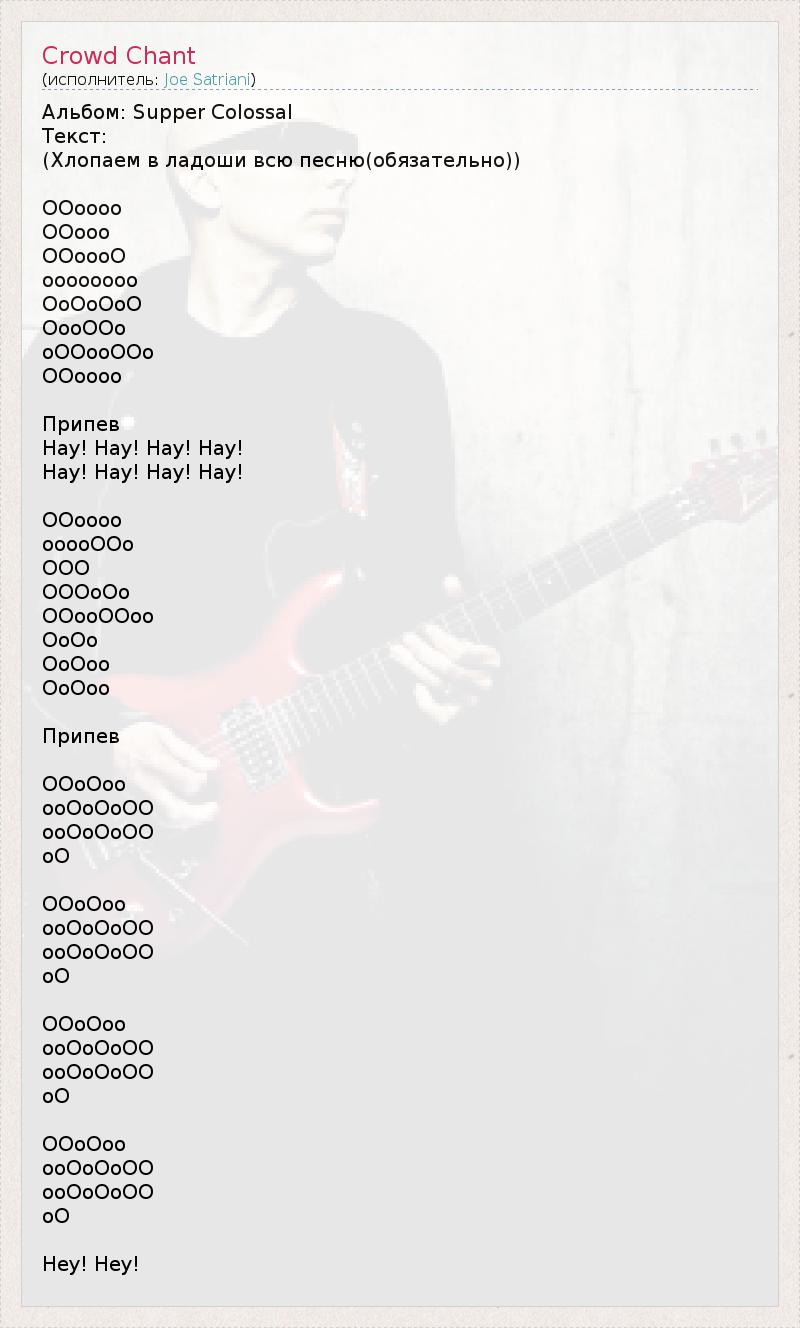800x1328 pixels.
Task: Open the Joe Satriani artist link
Action: point(207,79)
